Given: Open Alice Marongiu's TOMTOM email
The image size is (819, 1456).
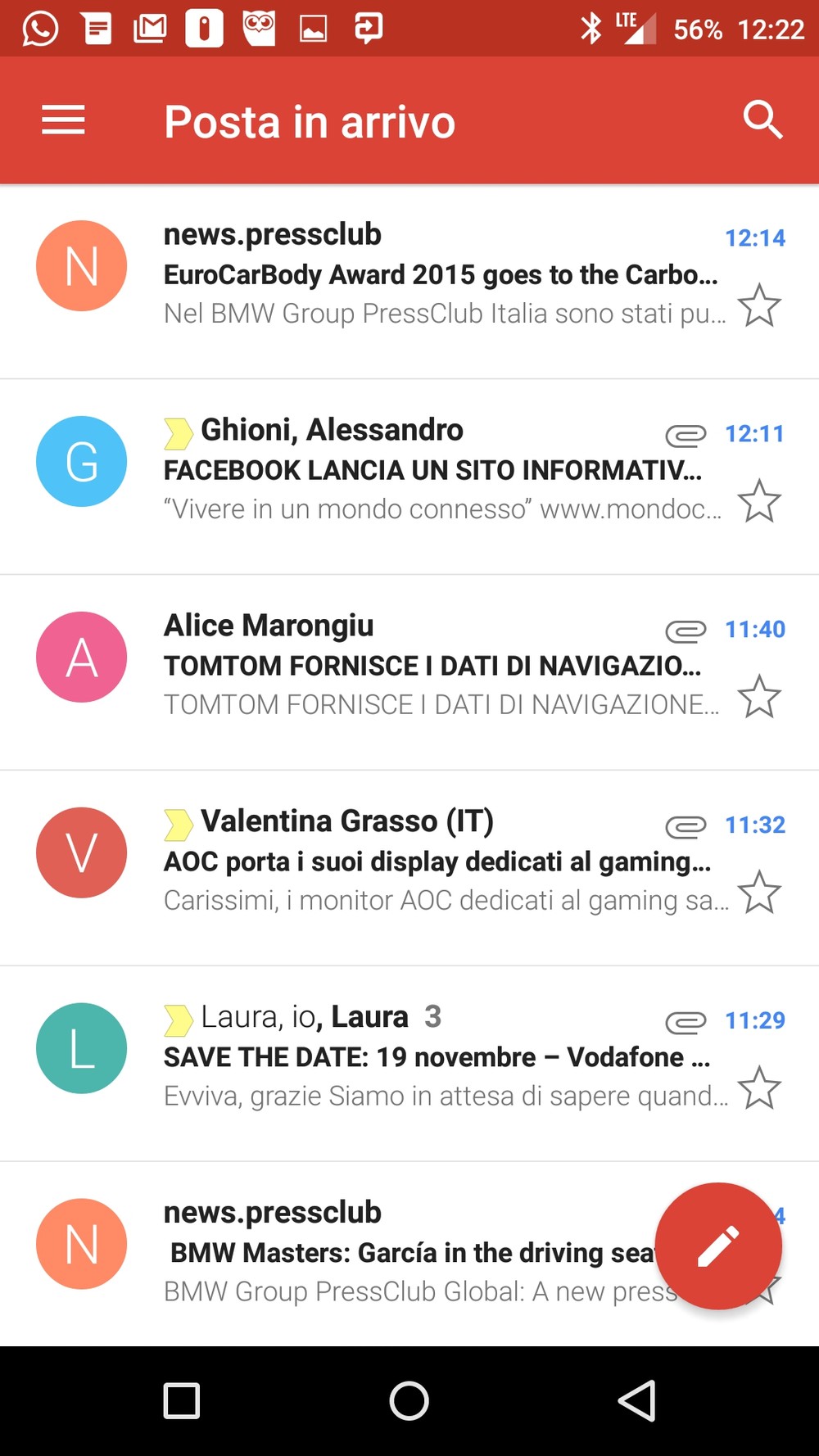Looking at the screenshot, I should (409, 673).
